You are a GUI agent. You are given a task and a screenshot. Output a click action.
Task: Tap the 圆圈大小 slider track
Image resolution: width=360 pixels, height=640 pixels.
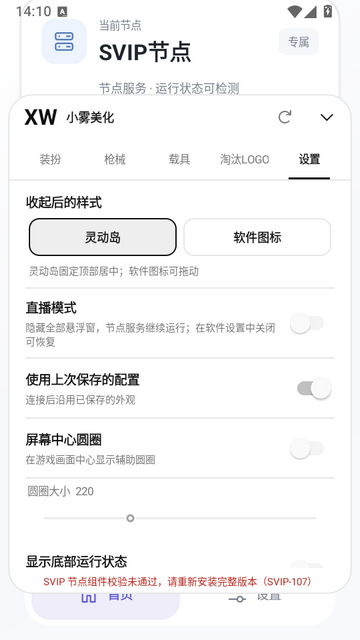pos(180,518)
